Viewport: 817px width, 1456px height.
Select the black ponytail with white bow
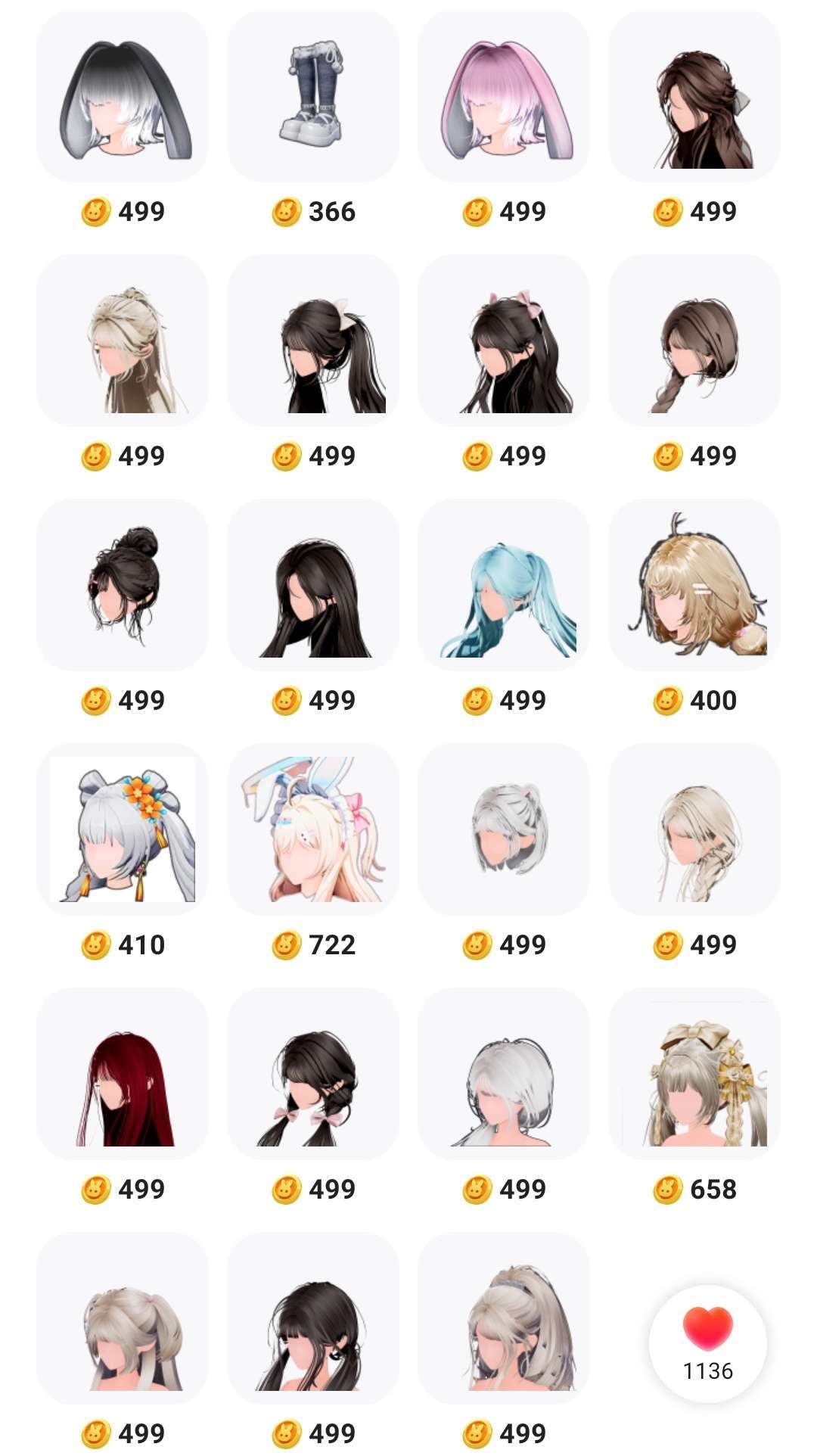click(313, 341)
